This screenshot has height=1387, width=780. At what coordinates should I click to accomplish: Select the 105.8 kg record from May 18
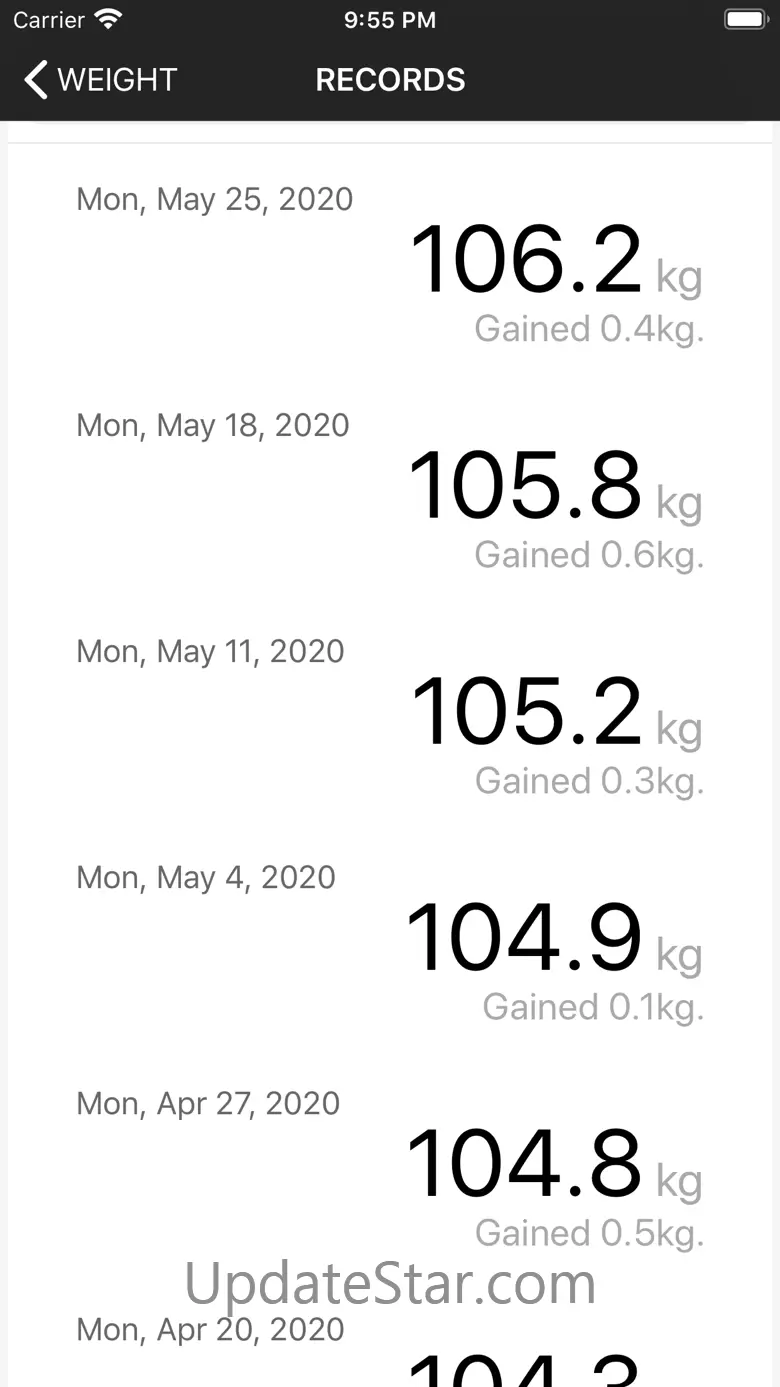pyautogui.click(x=390, y=488)
